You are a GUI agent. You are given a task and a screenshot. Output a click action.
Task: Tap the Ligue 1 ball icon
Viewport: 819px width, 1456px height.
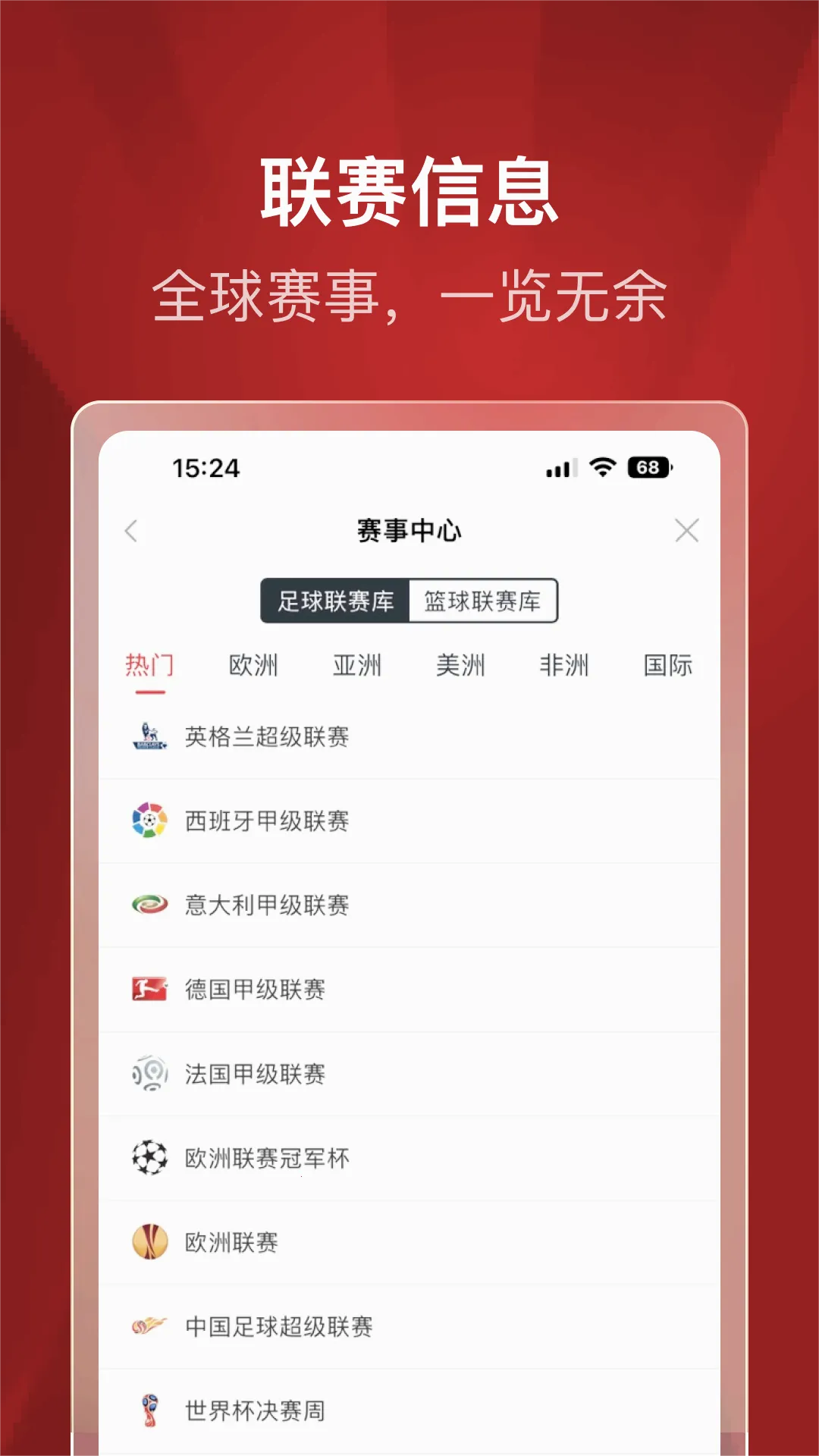(x=150, y=1073)
